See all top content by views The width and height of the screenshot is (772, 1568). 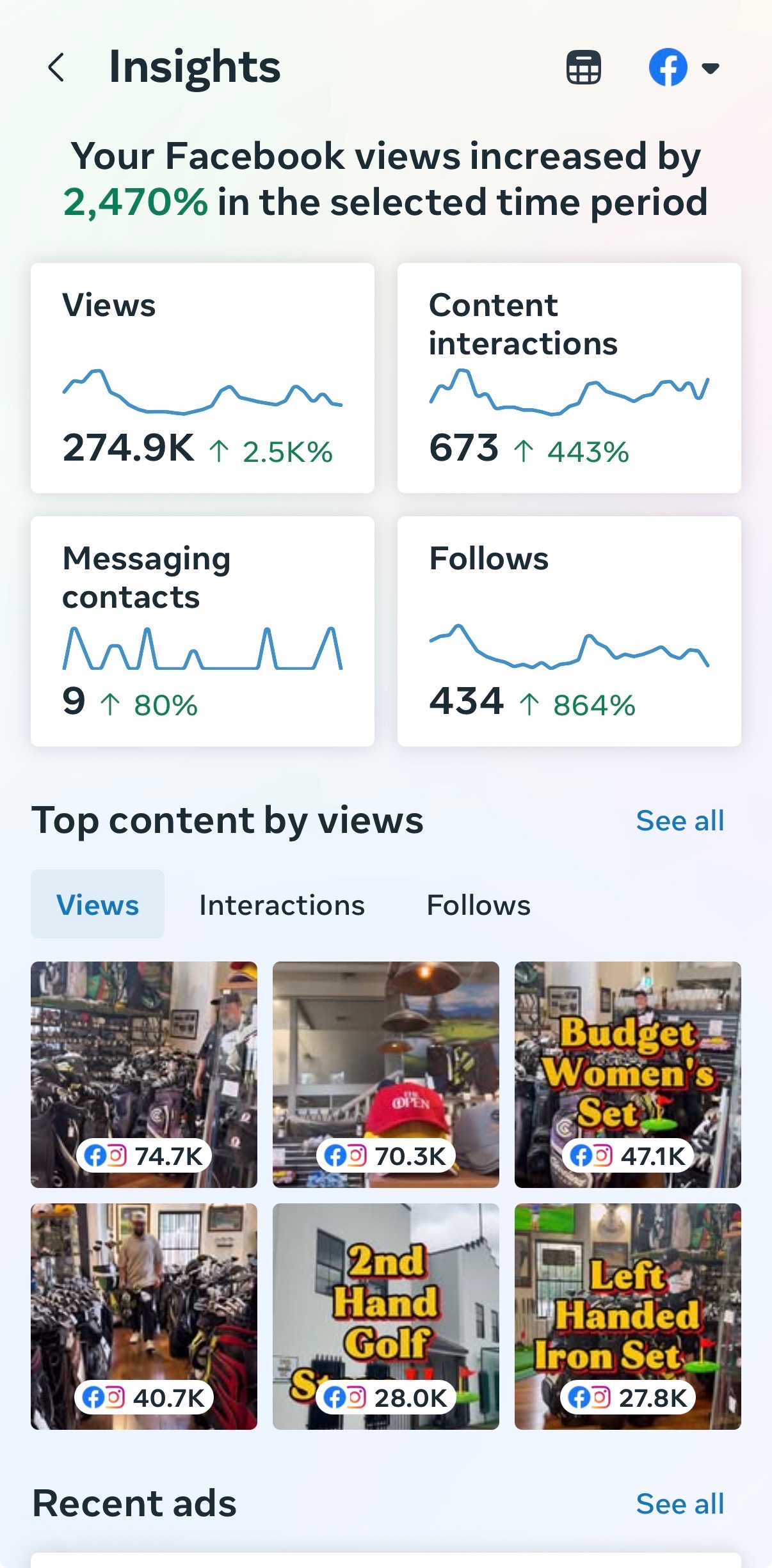coord(679,821)
